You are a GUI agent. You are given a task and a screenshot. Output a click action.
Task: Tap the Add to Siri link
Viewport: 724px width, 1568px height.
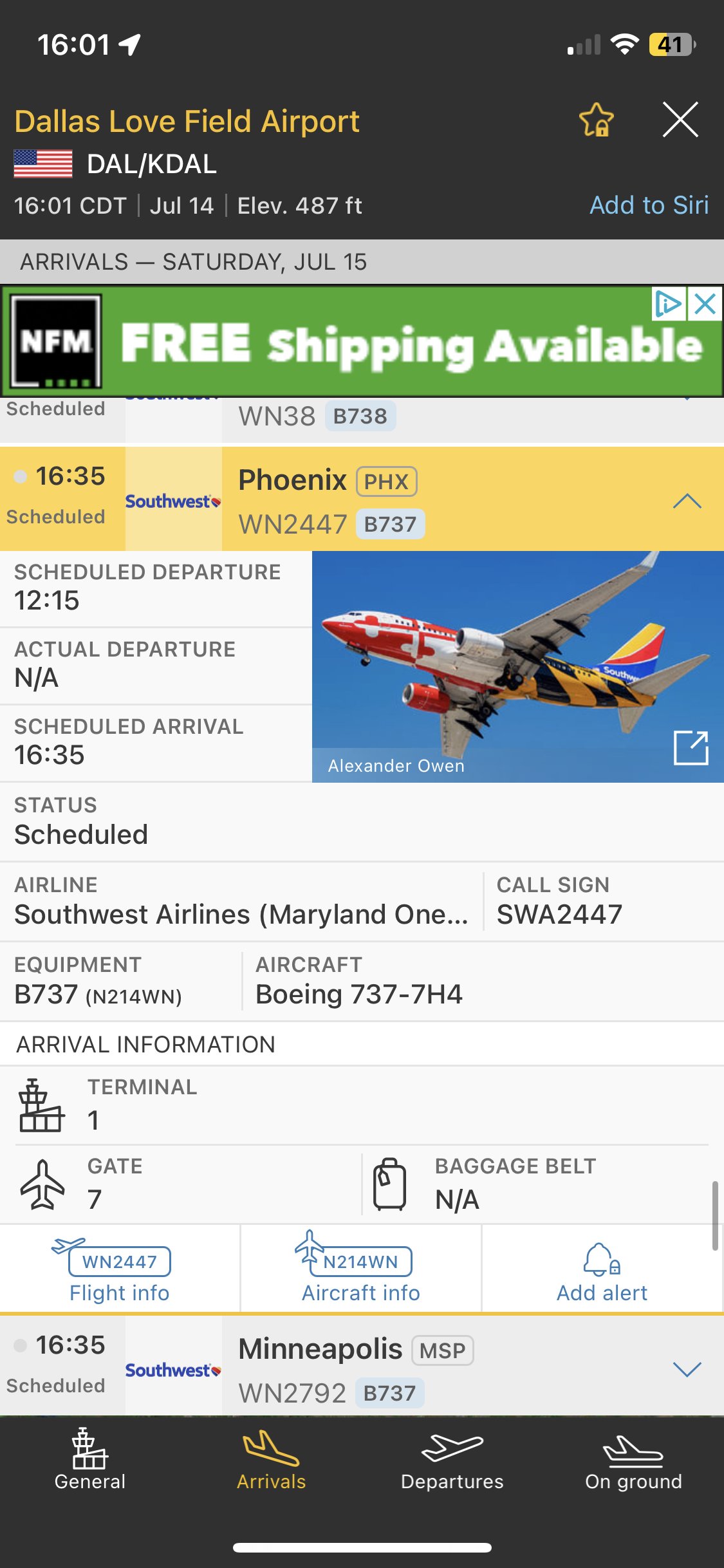(649, 205)
